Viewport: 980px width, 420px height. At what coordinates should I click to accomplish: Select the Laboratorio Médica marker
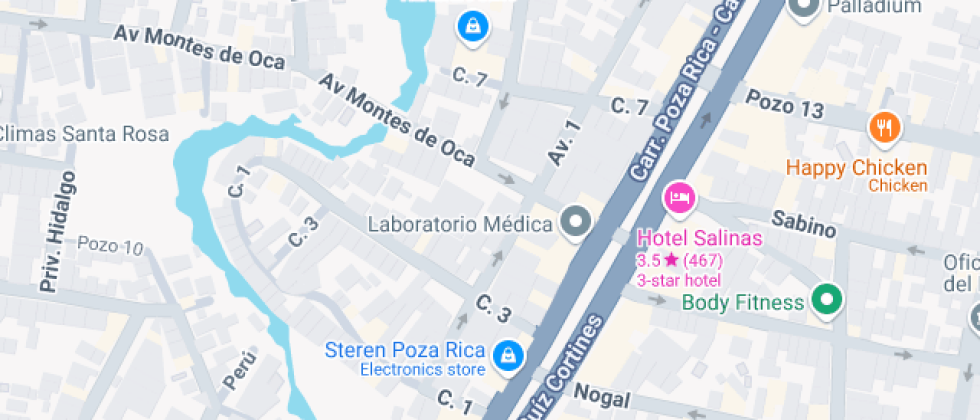tap(576, 222)
